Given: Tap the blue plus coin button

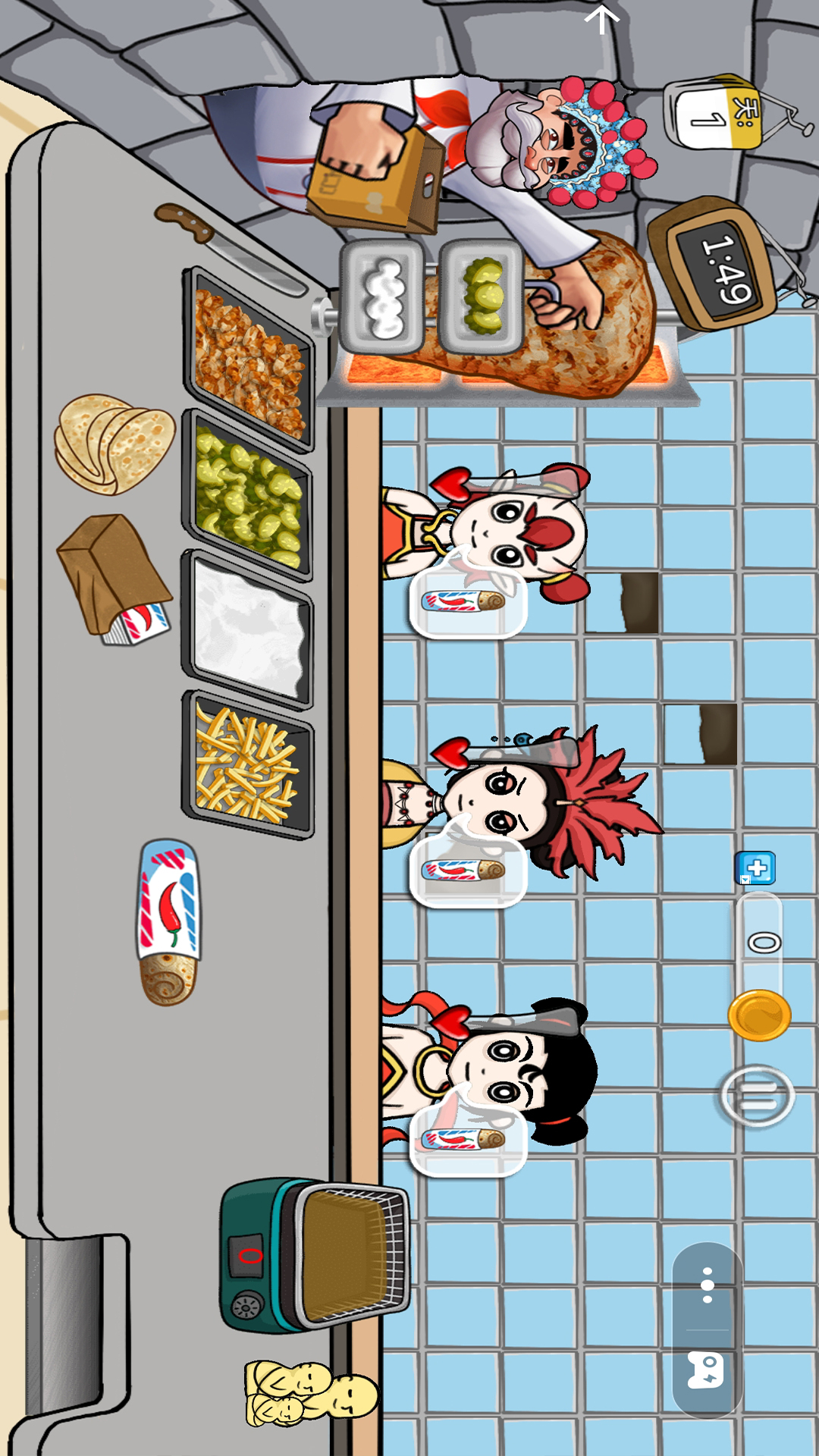Looking at the screenshot, I should pyautogui.click(x=755, y=868).
